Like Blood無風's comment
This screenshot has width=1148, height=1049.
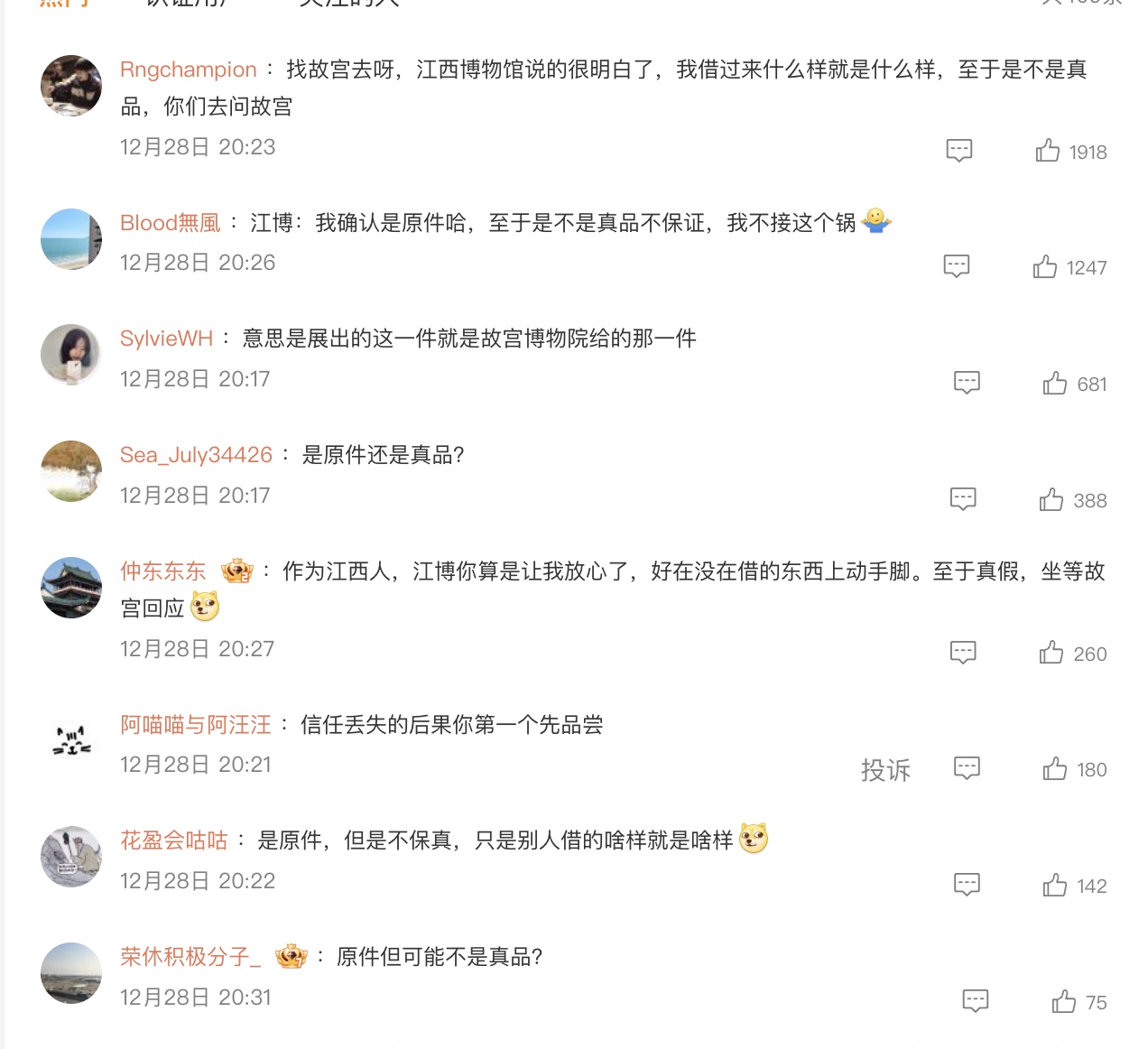click(1045, 266)
